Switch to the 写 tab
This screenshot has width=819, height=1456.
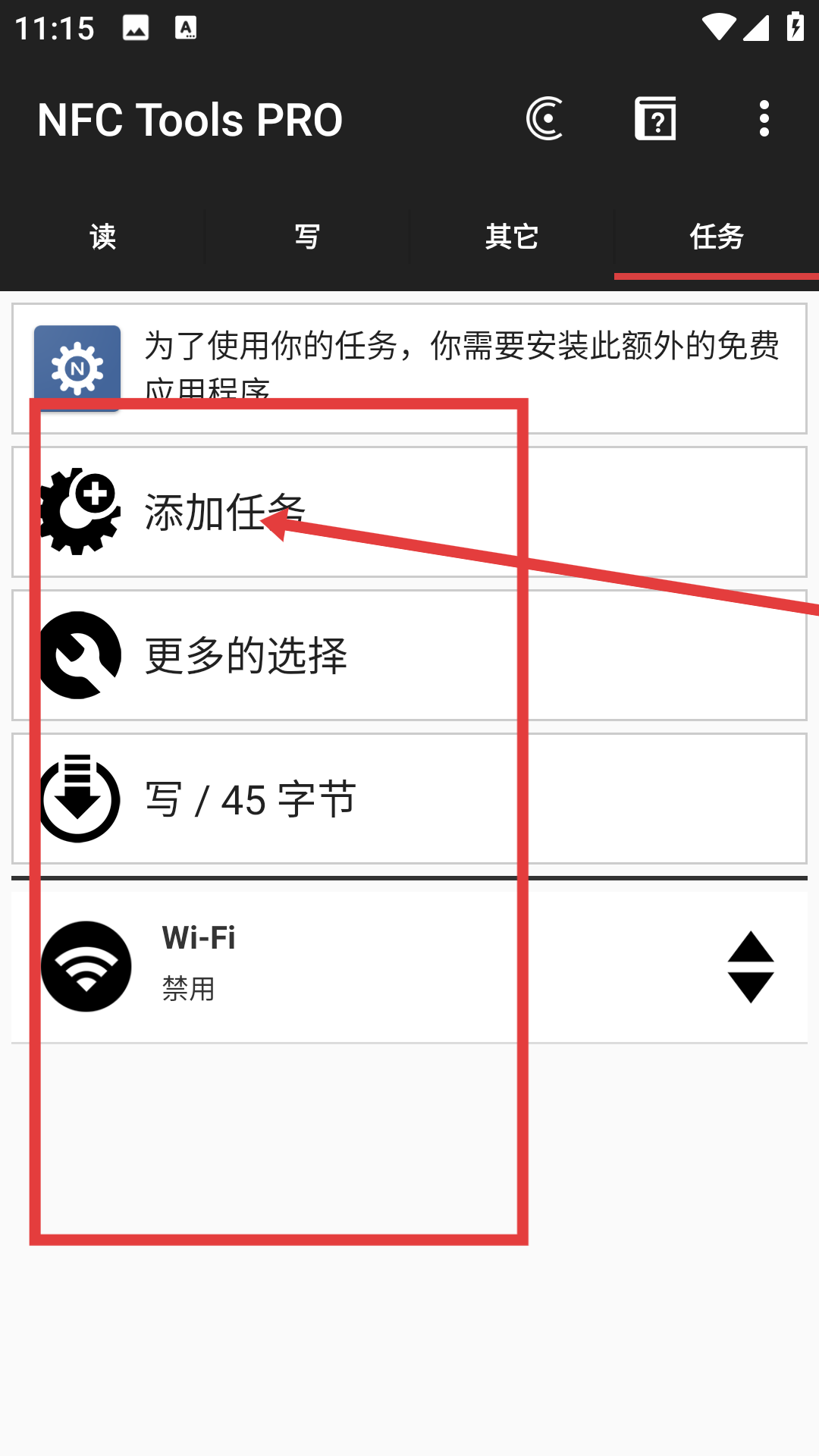tap(307, 237)
